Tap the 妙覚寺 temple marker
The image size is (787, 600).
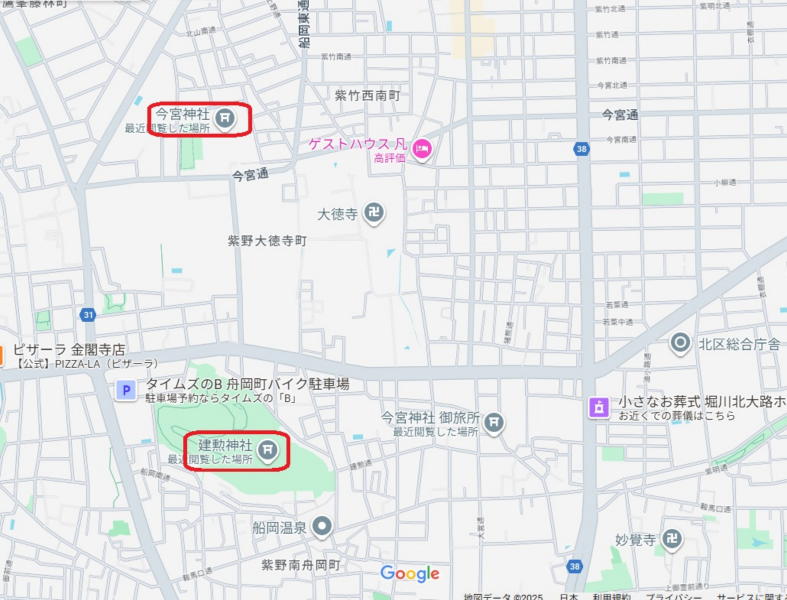tap(674, 539)
